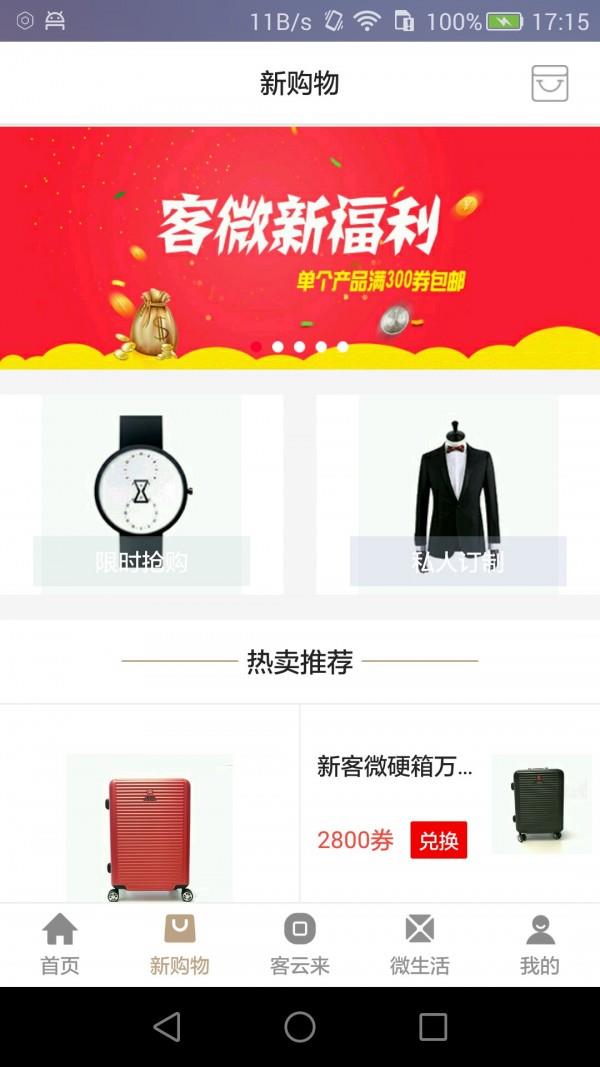Screen dimensions: 600x1067
Task: Open the shopping bag icon
Action: 549,83
